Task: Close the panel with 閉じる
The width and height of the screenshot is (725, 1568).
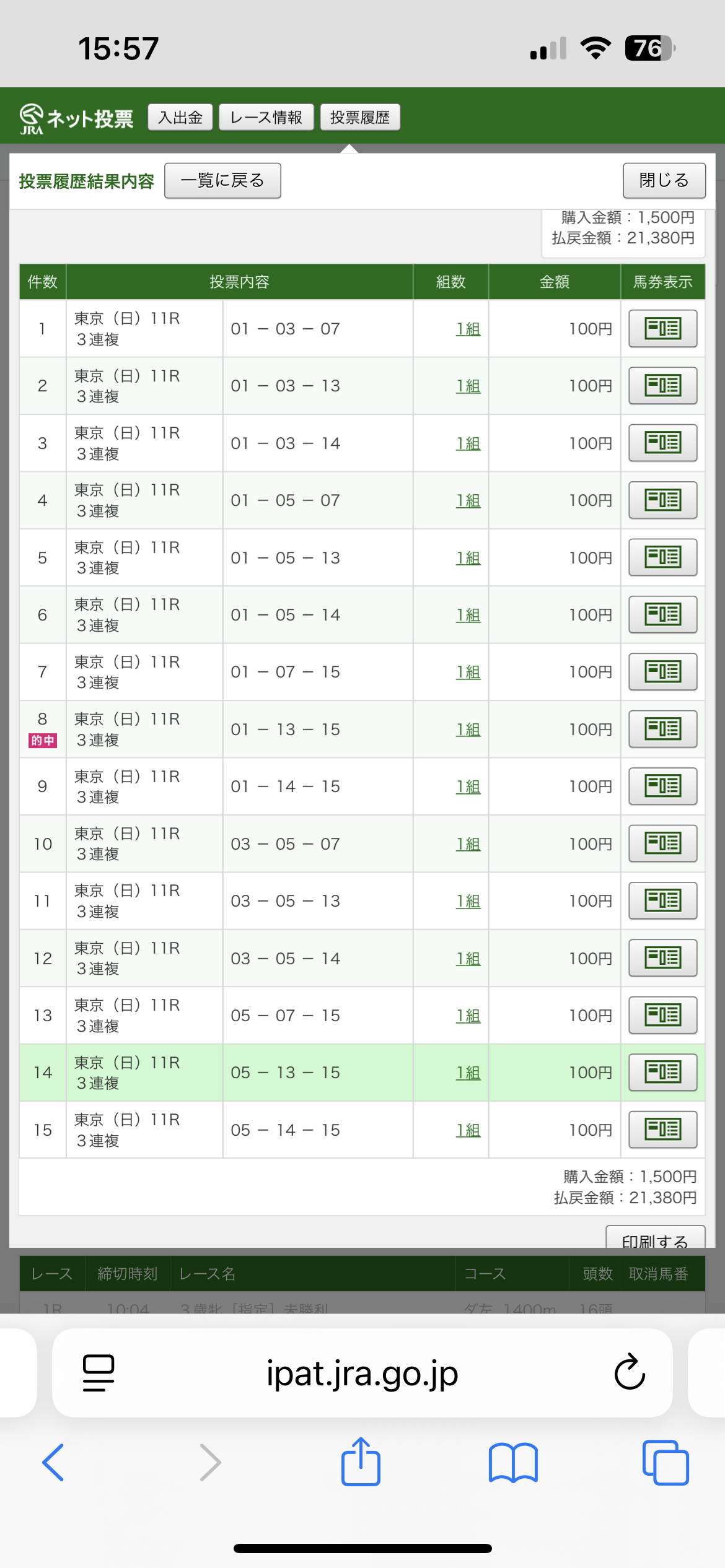Action: pyautogui.click(x=664, y=181)
